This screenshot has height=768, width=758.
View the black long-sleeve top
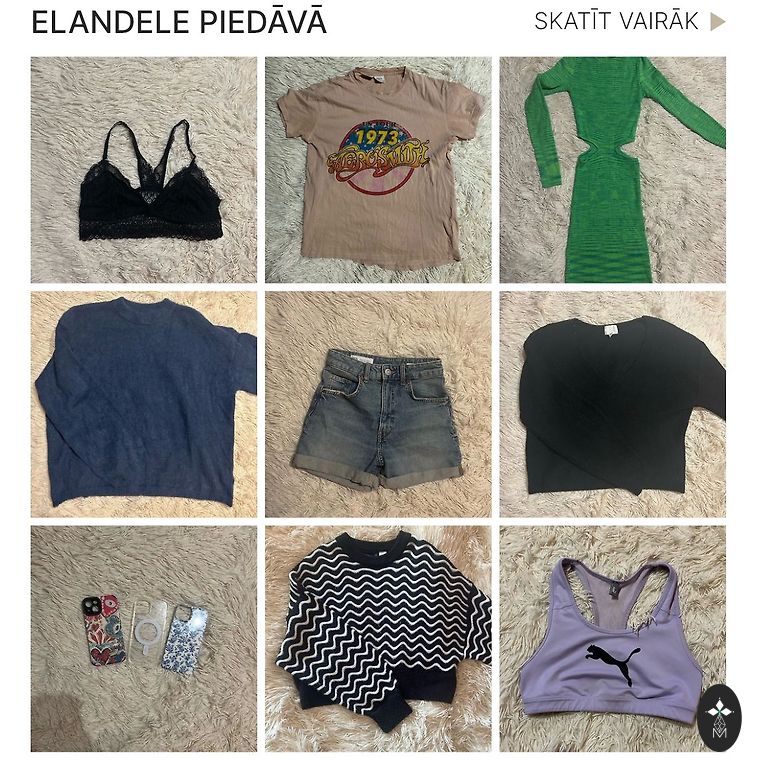[x=612, y=404]
